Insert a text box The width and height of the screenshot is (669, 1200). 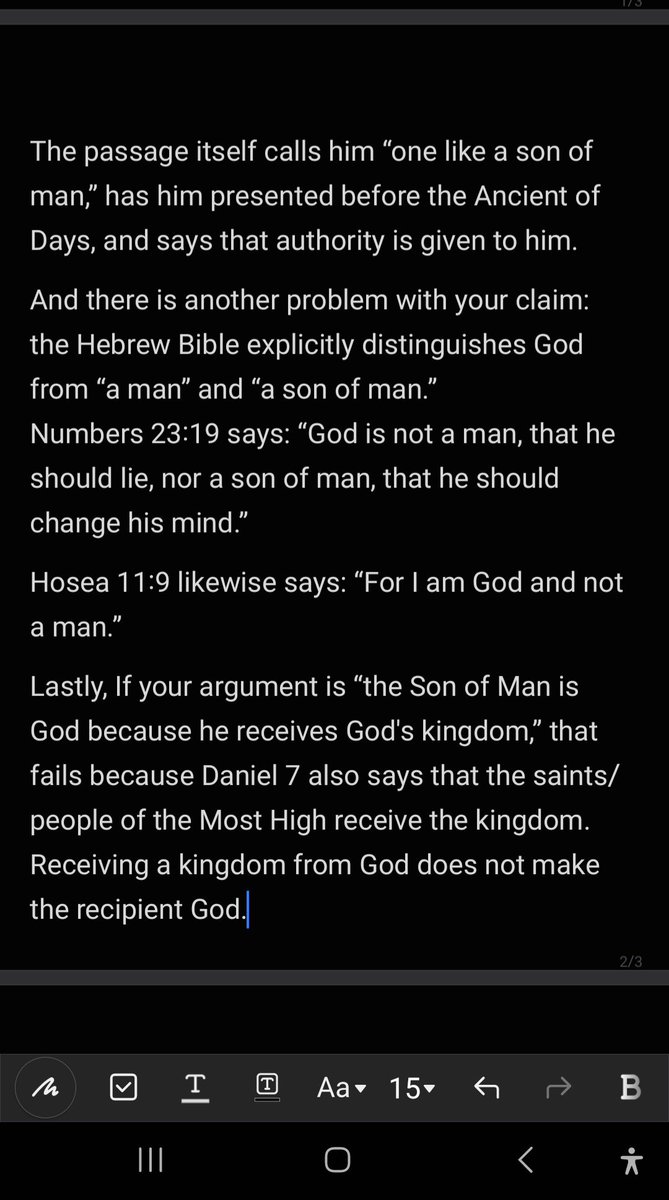pos(267,1087)
